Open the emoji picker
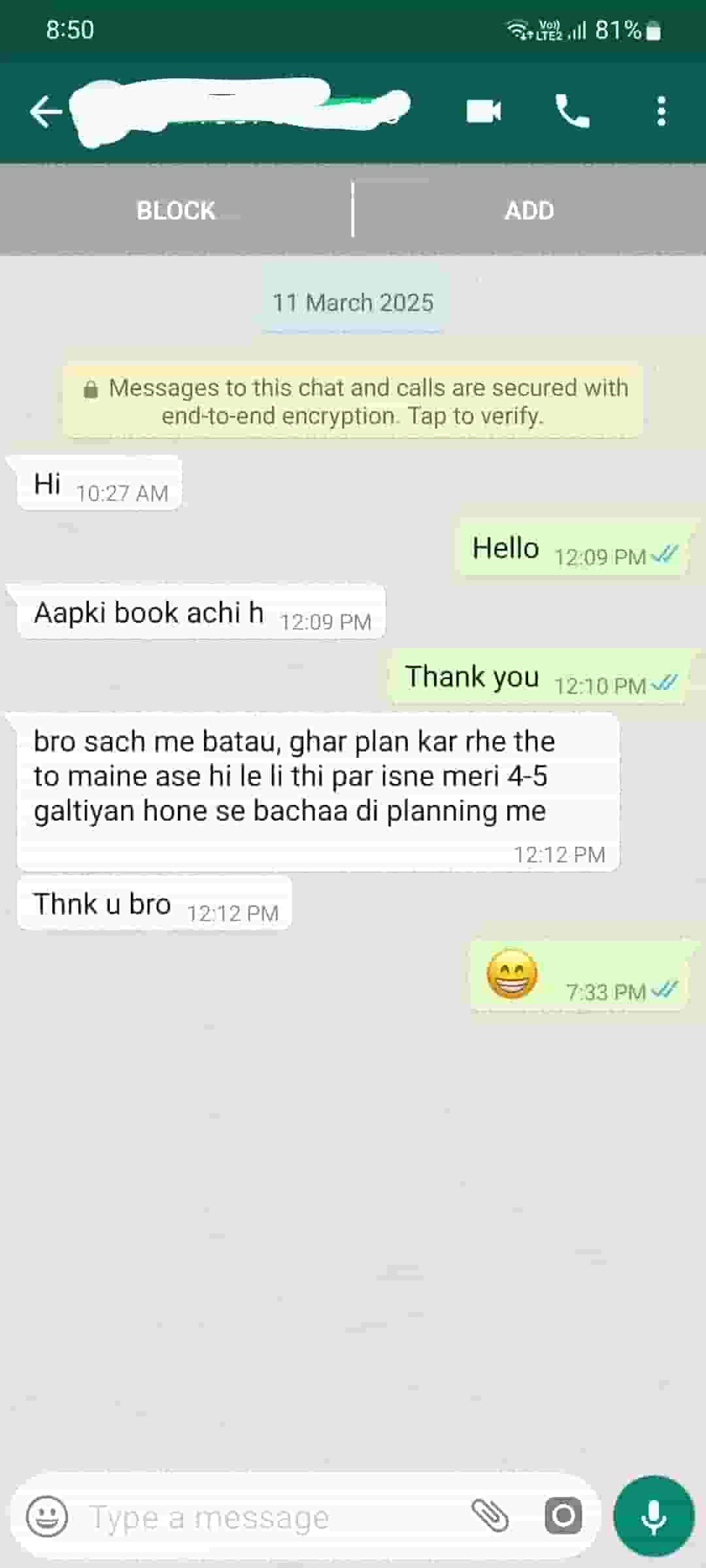The width and height of the screenshot is (706, 1568). 47,1516
